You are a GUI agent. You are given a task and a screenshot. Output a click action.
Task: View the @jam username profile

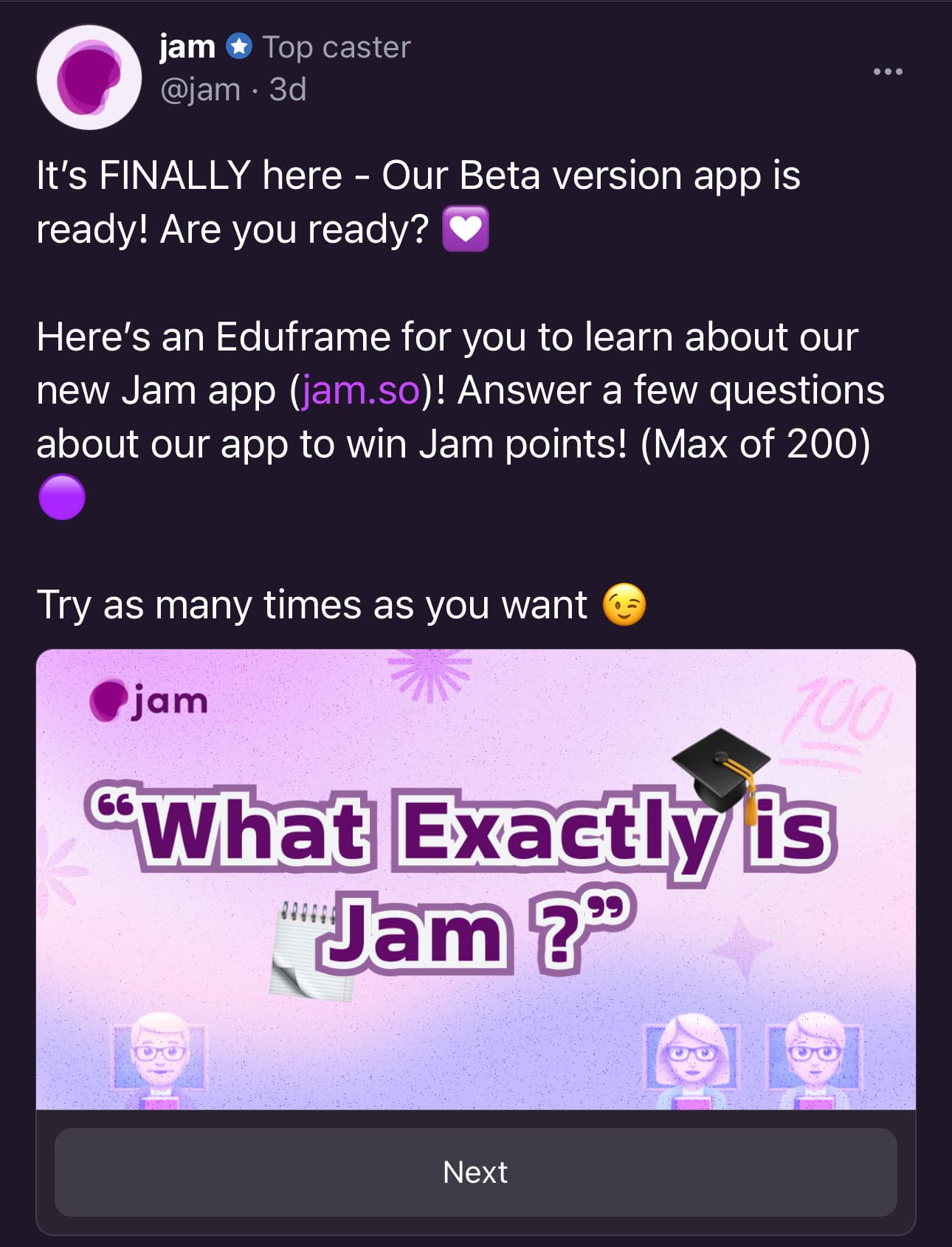200,90
